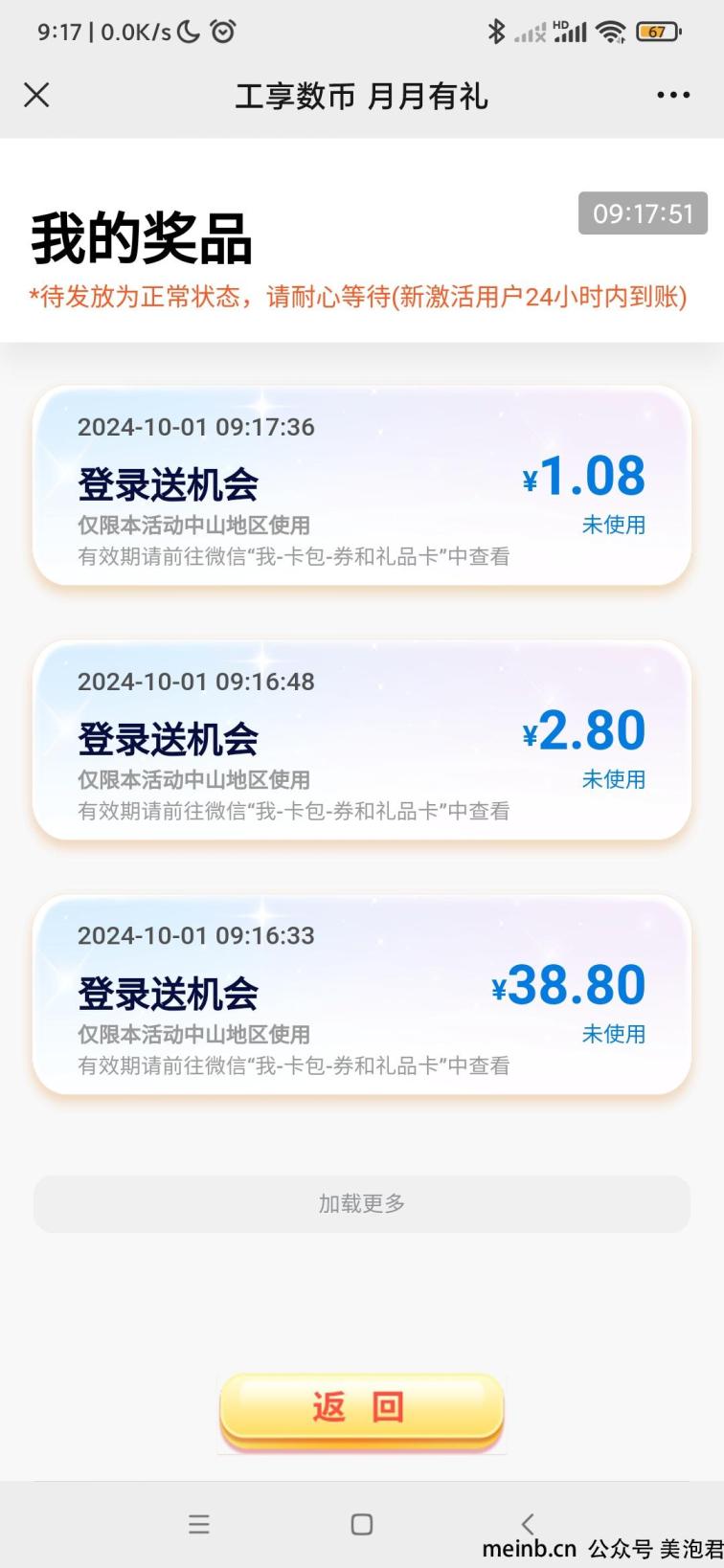Open the ¥2.80 prize card
The image size is (724, 1568).
point(362,740)
